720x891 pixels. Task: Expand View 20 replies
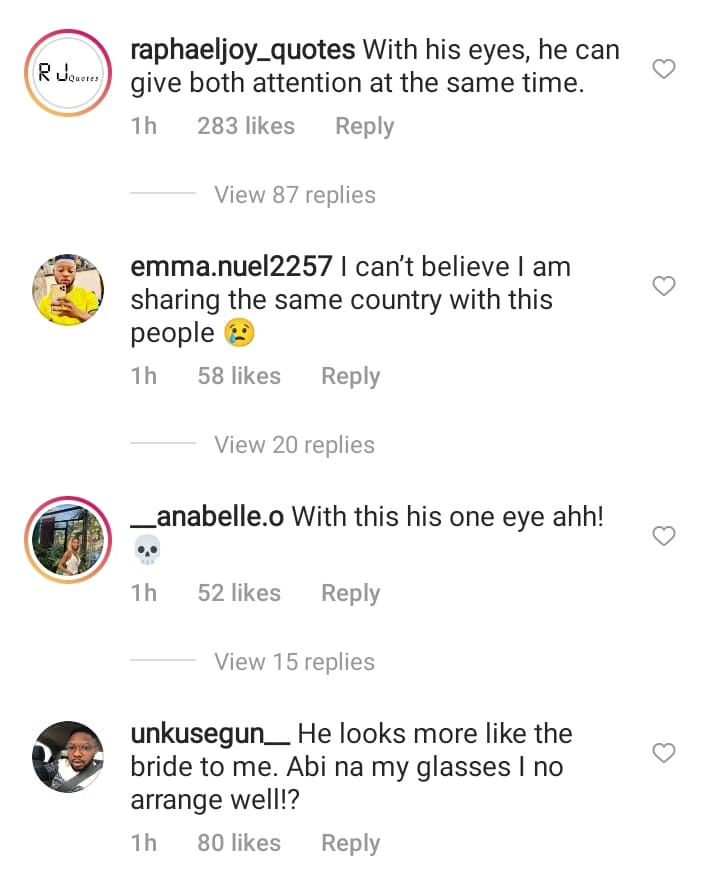[294, 445]
